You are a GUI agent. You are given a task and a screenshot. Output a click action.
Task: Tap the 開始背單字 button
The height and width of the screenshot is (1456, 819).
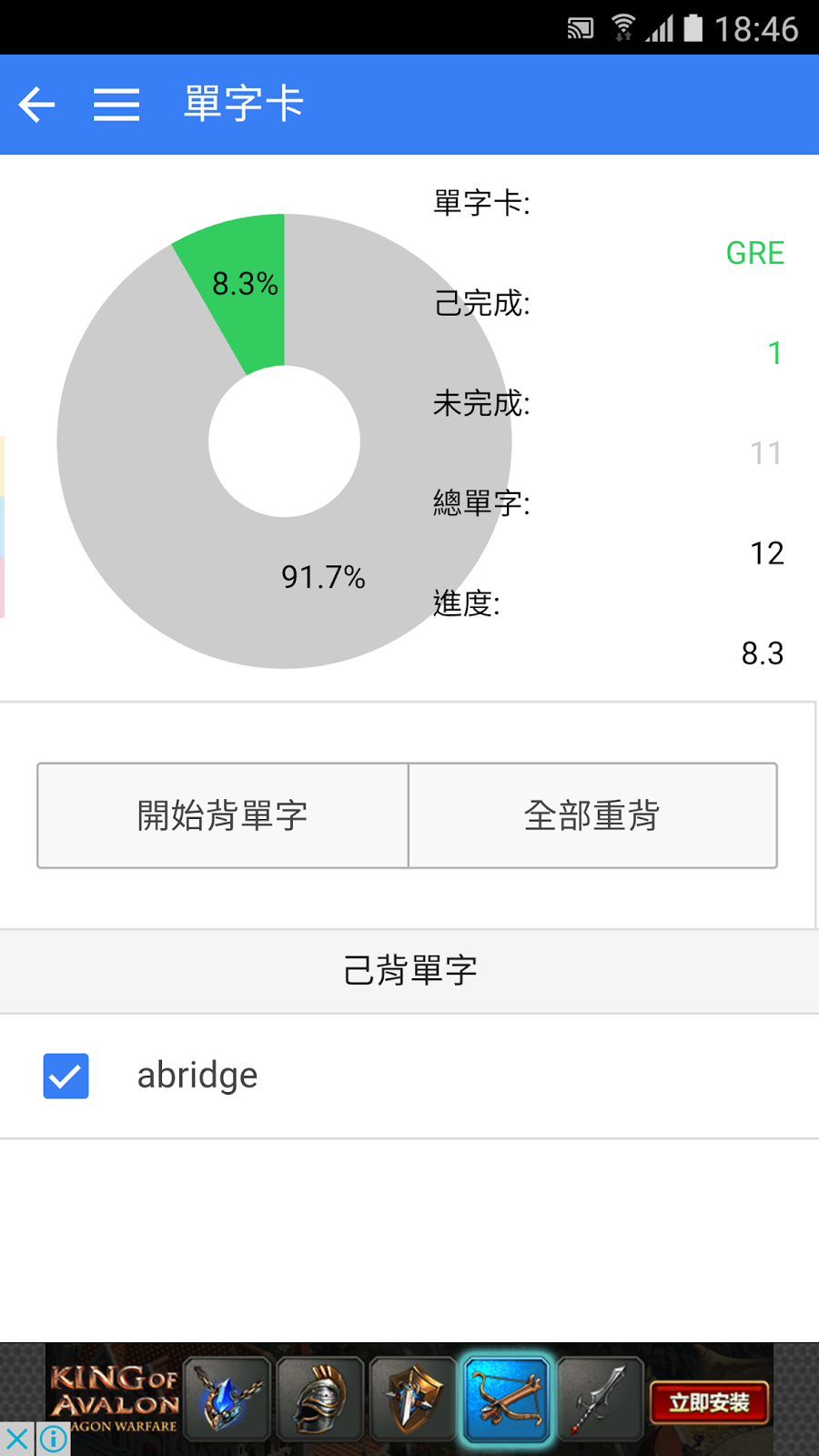coord(223,815)
